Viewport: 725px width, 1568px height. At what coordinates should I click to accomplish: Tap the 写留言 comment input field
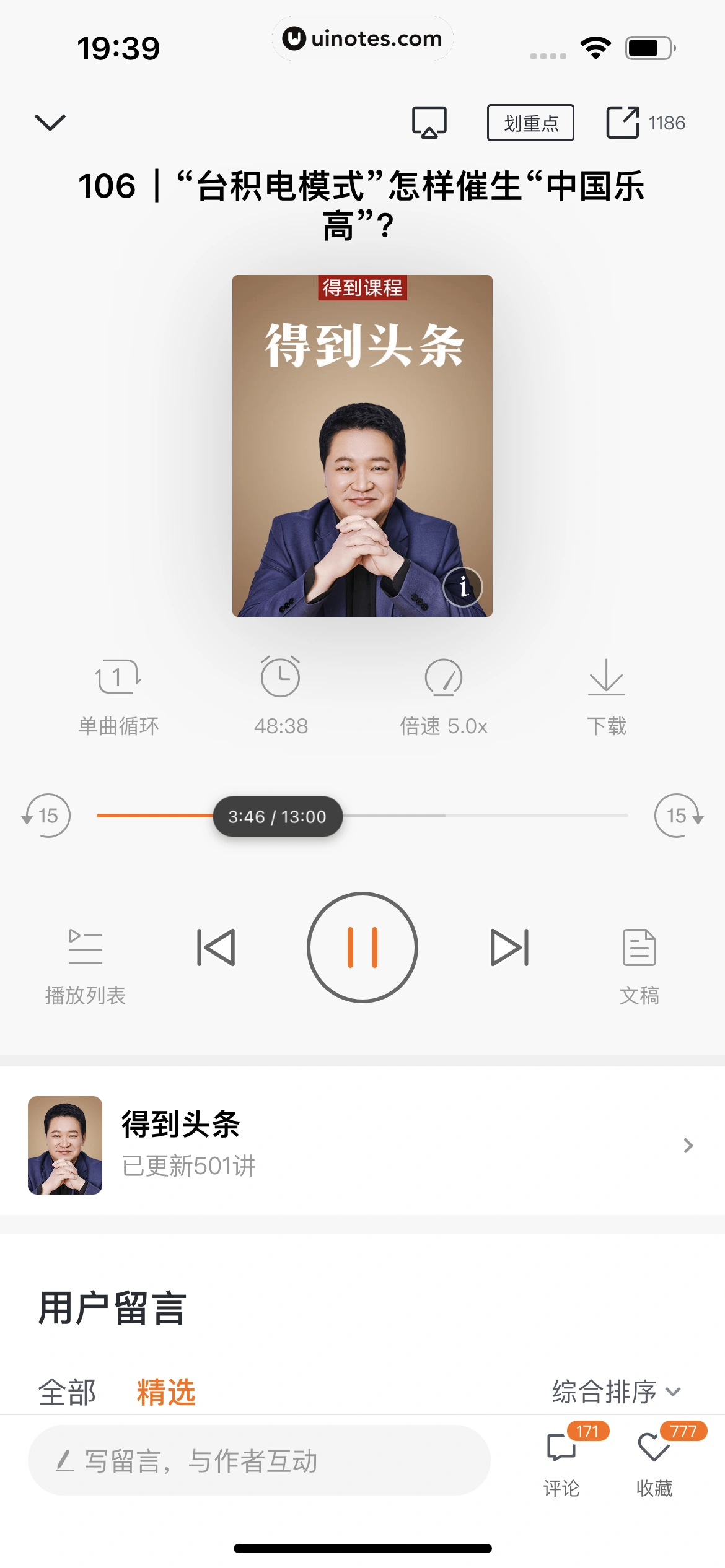[259, 1461]
